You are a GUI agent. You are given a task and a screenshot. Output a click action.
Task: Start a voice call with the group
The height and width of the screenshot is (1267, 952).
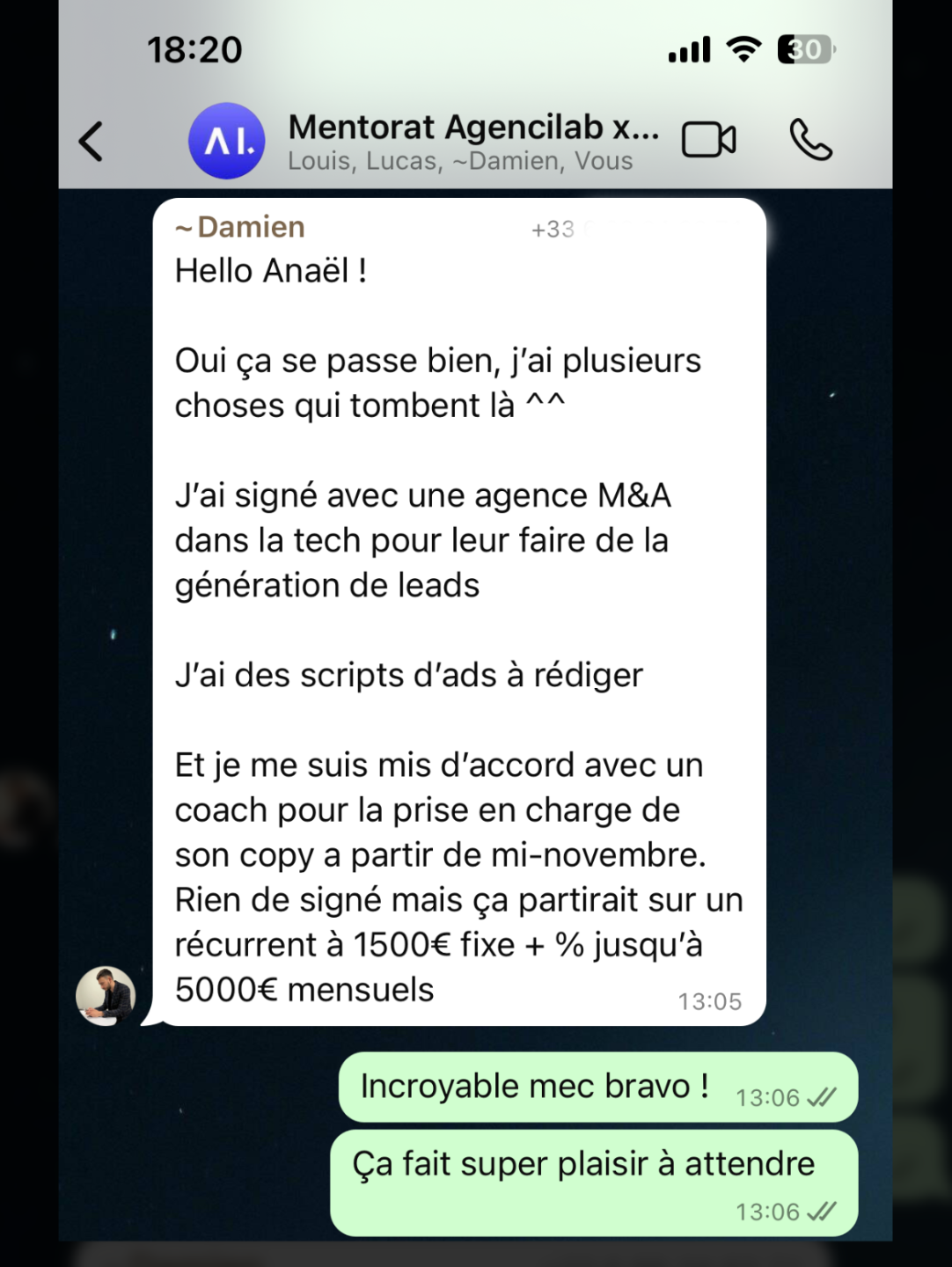(809, 140)
